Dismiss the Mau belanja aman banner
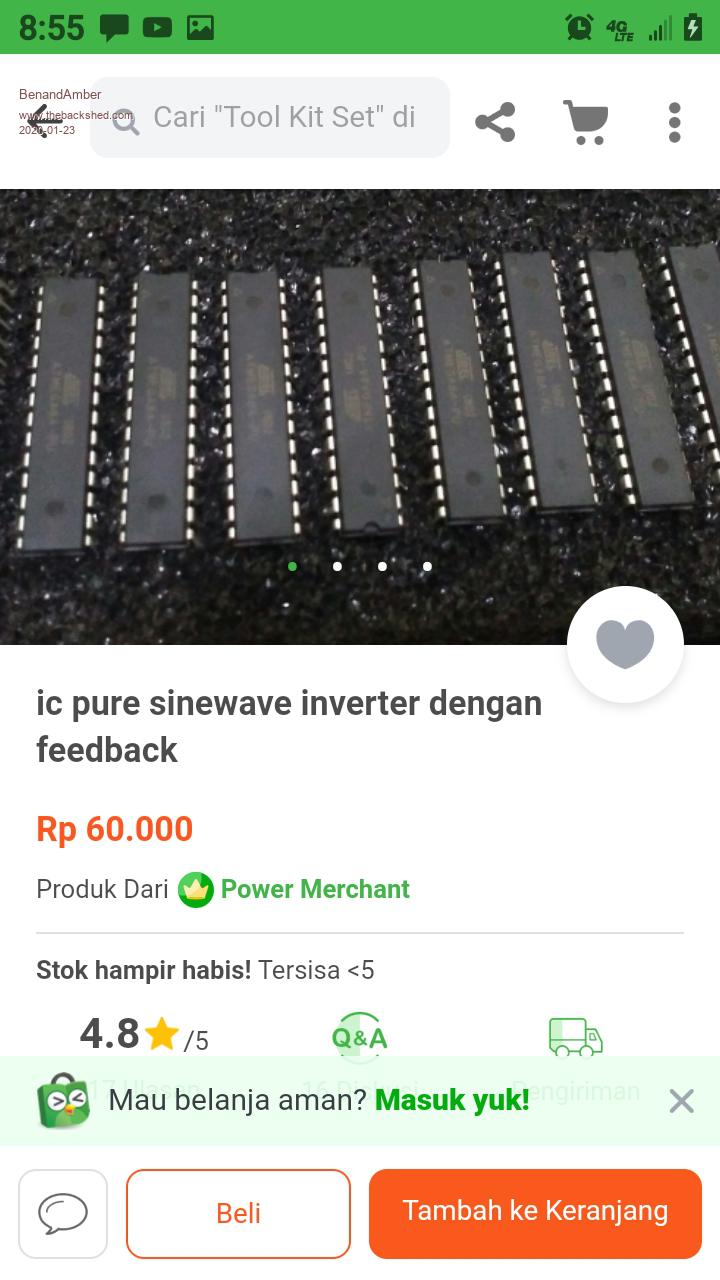 click(681, 1101)
